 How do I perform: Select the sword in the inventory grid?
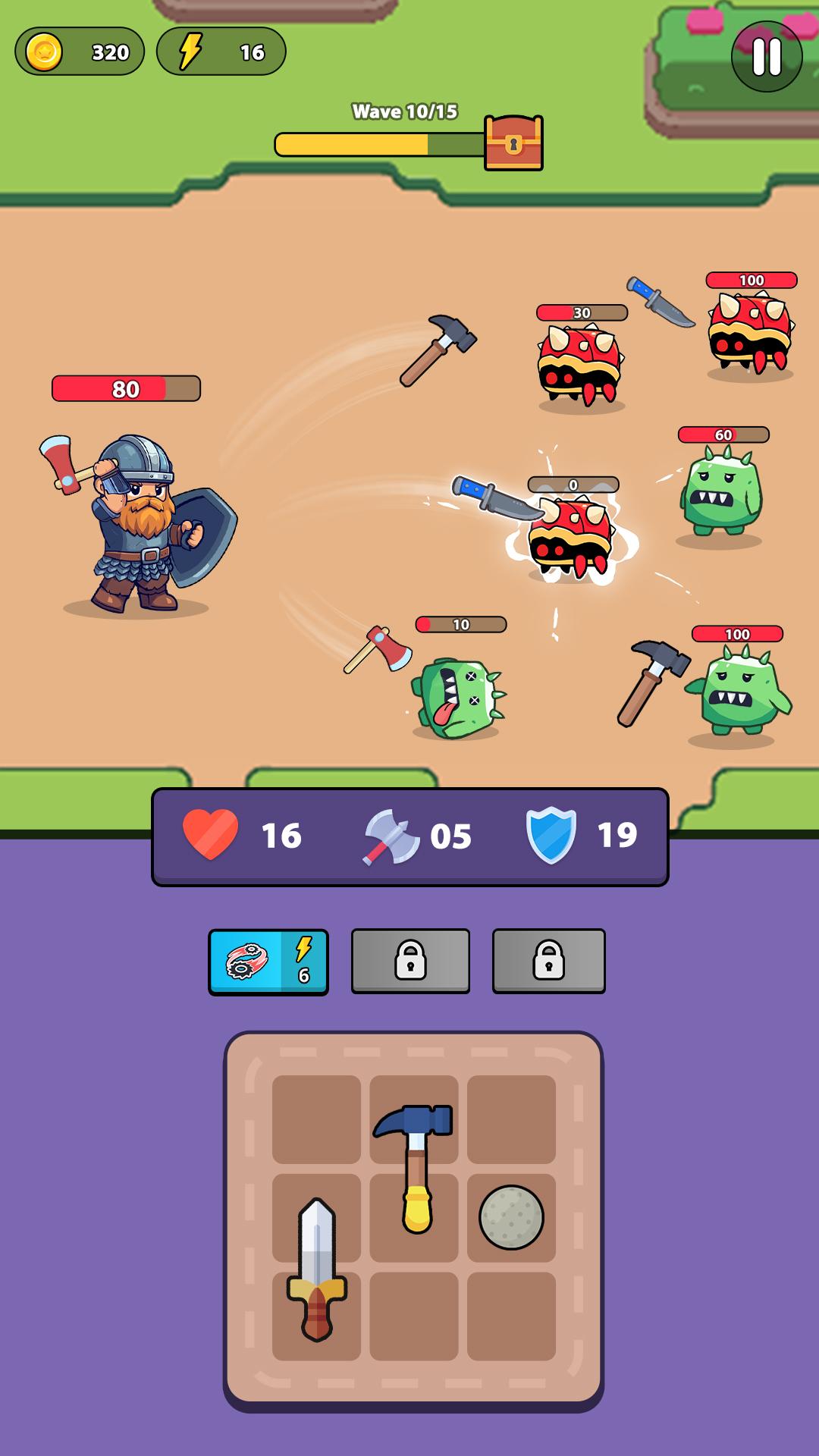[317, 1268]
